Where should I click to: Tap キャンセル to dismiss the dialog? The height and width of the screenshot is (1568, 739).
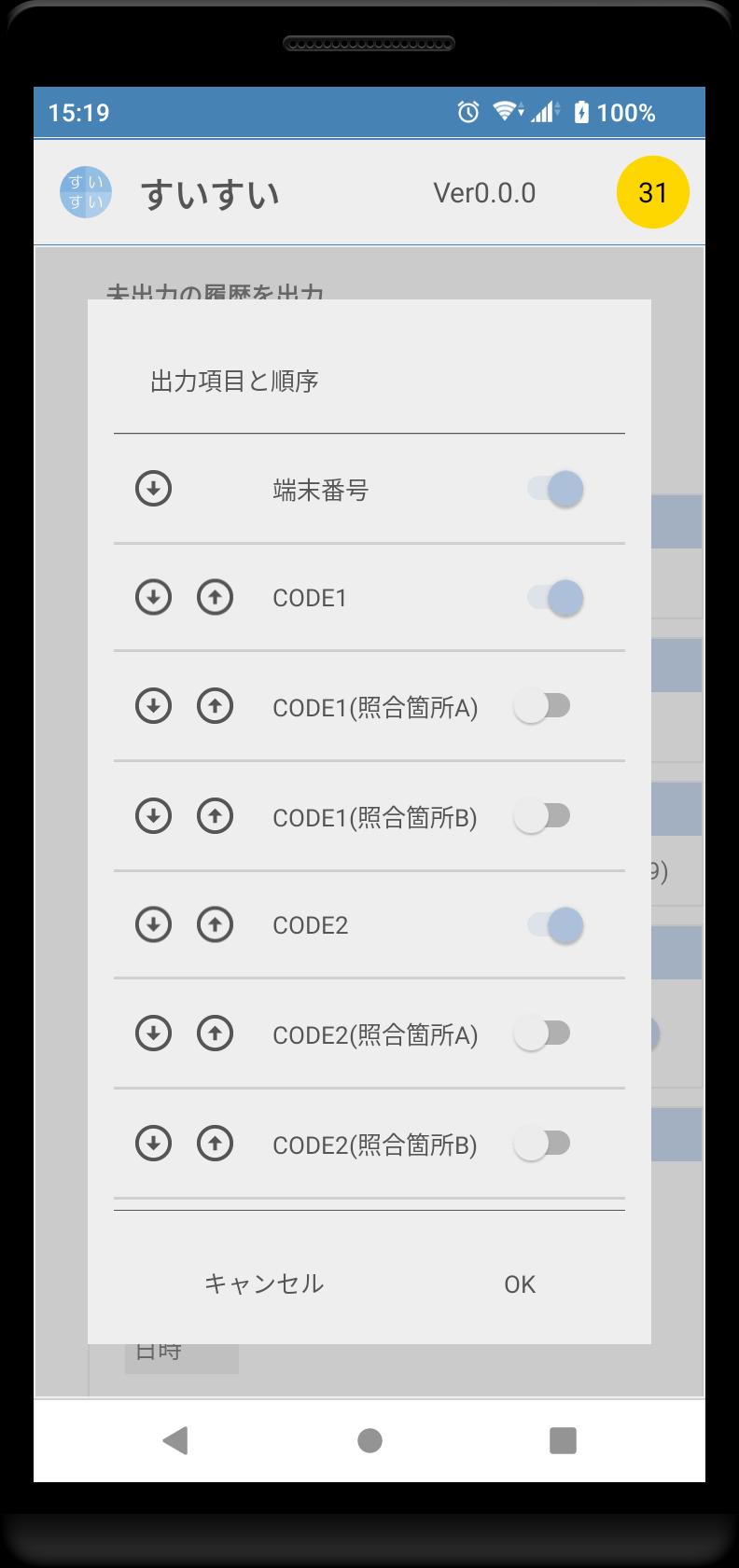[264, 1284]
